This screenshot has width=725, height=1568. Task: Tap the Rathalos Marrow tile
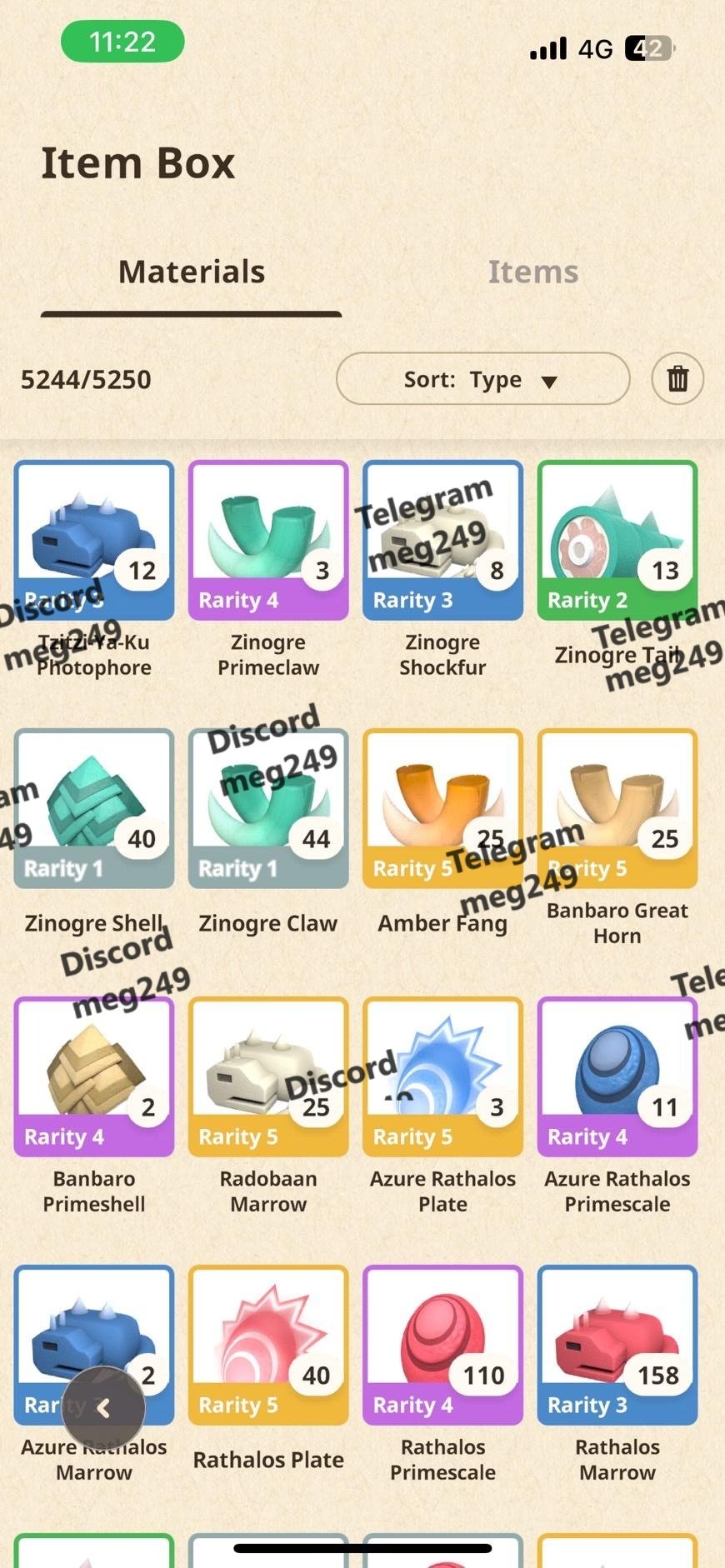coord(617,1345)
